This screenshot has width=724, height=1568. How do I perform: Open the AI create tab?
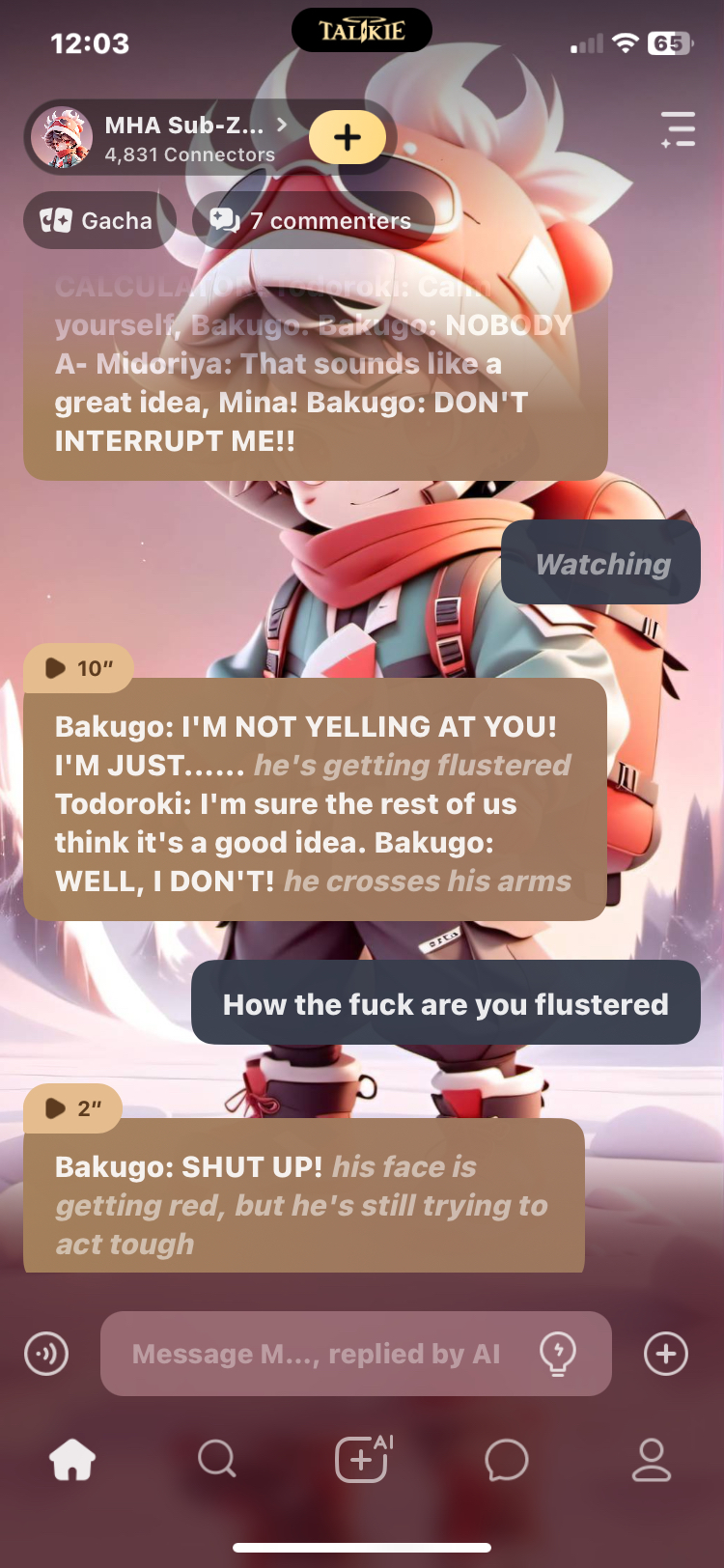tap(362, 1459)
